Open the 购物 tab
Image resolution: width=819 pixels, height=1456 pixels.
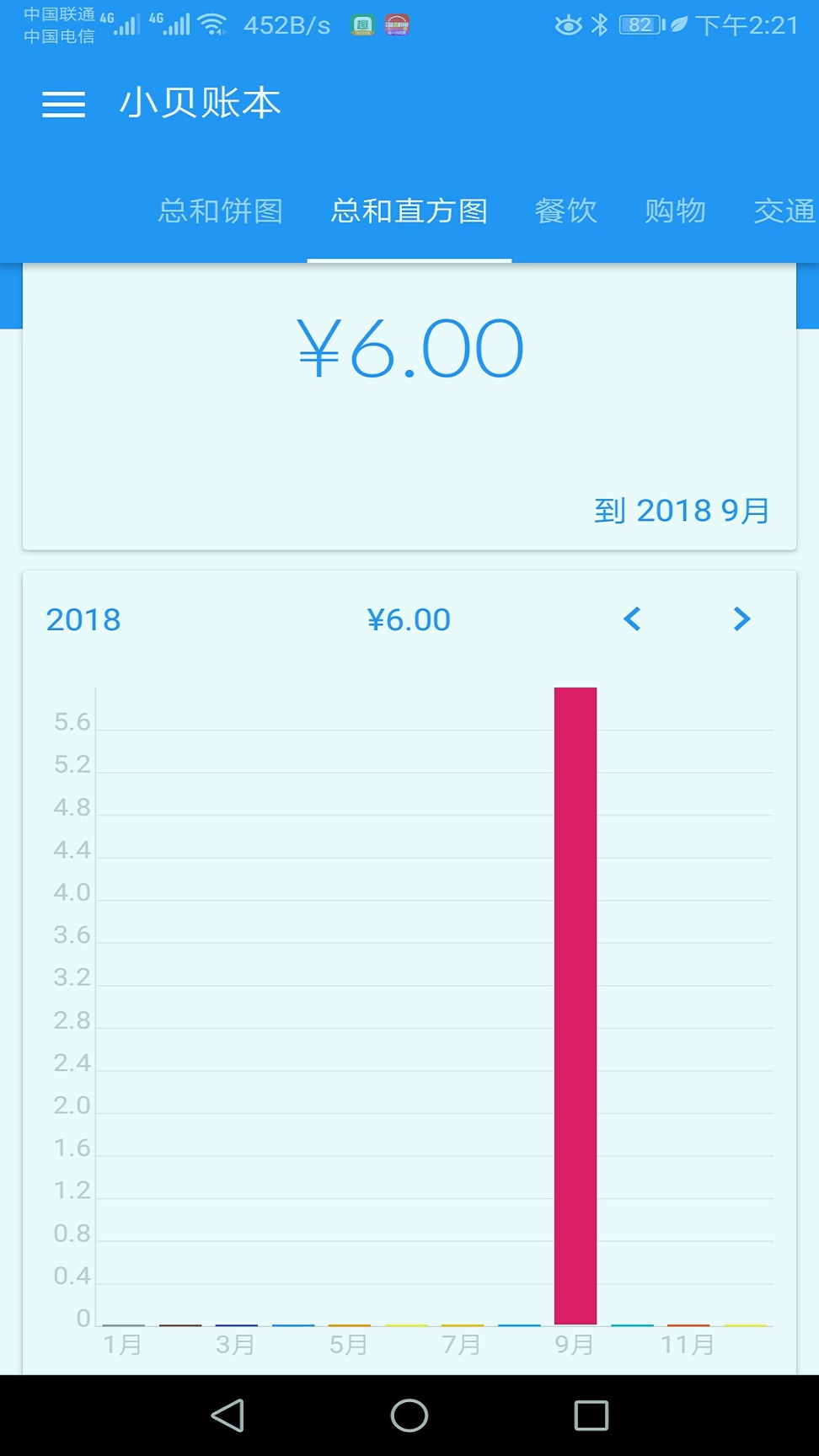tap(675, 211)
